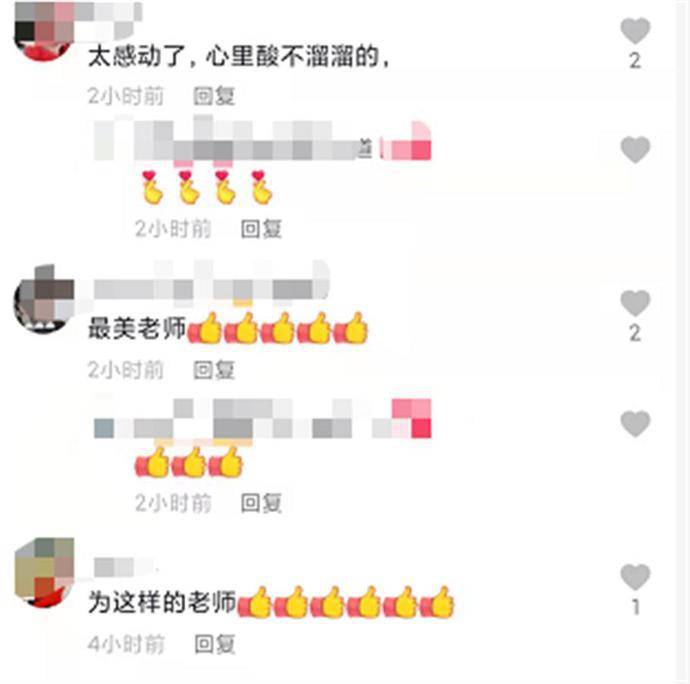Reply to the four finger-heart emoji comment
The height and width of the screenshot is (684, 690).
coord(262,228)
